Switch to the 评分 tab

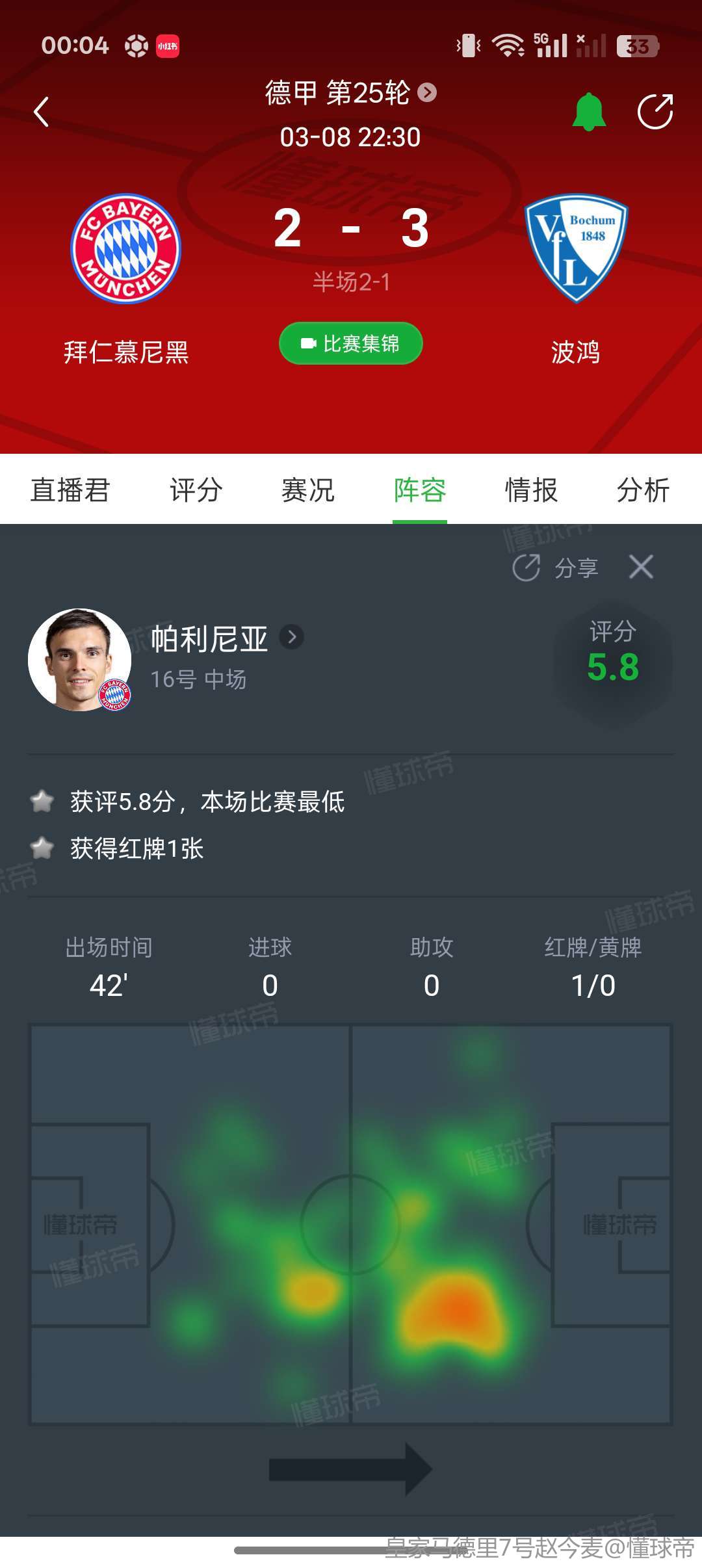pyautogui.click(x=196, y=490)
